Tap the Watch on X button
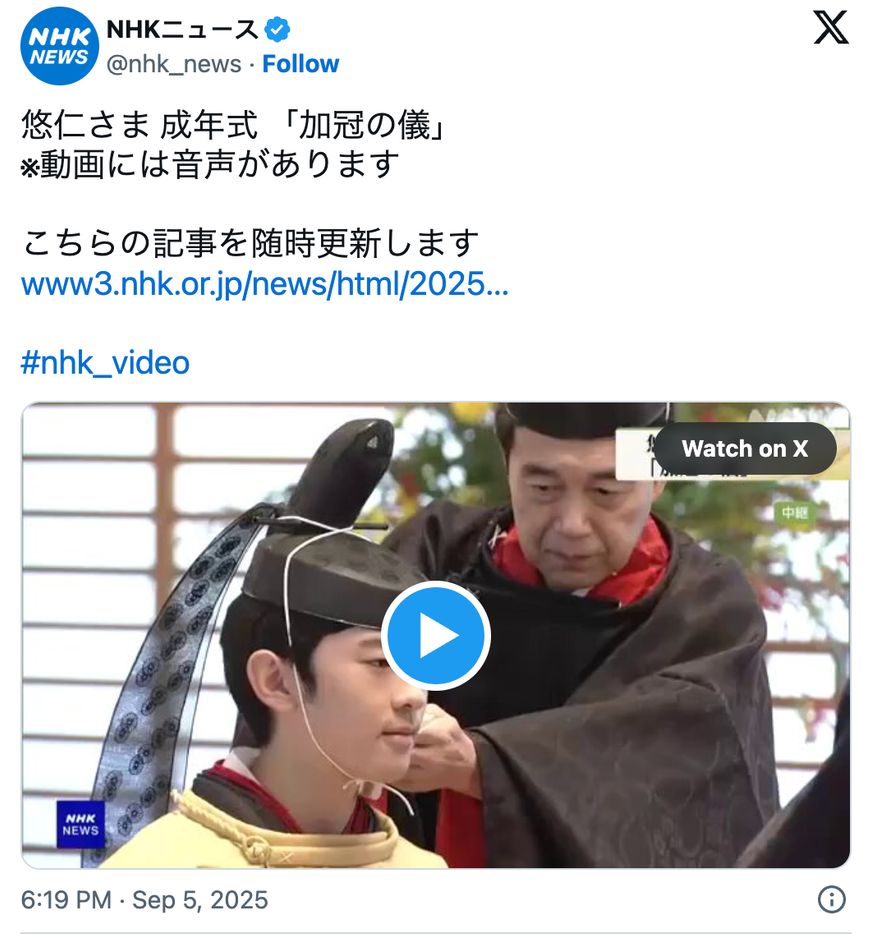 click(744, 449)
